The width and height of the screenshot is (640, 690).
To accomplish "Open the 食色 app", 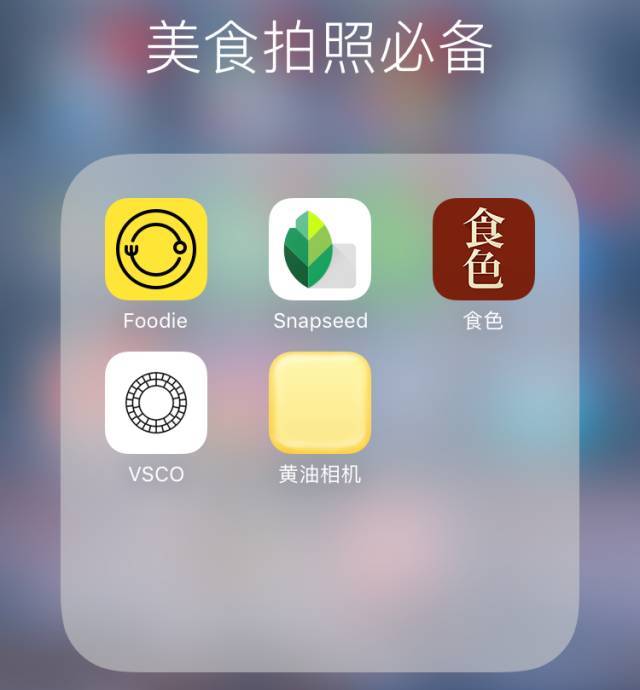I will tap(483, 249).
